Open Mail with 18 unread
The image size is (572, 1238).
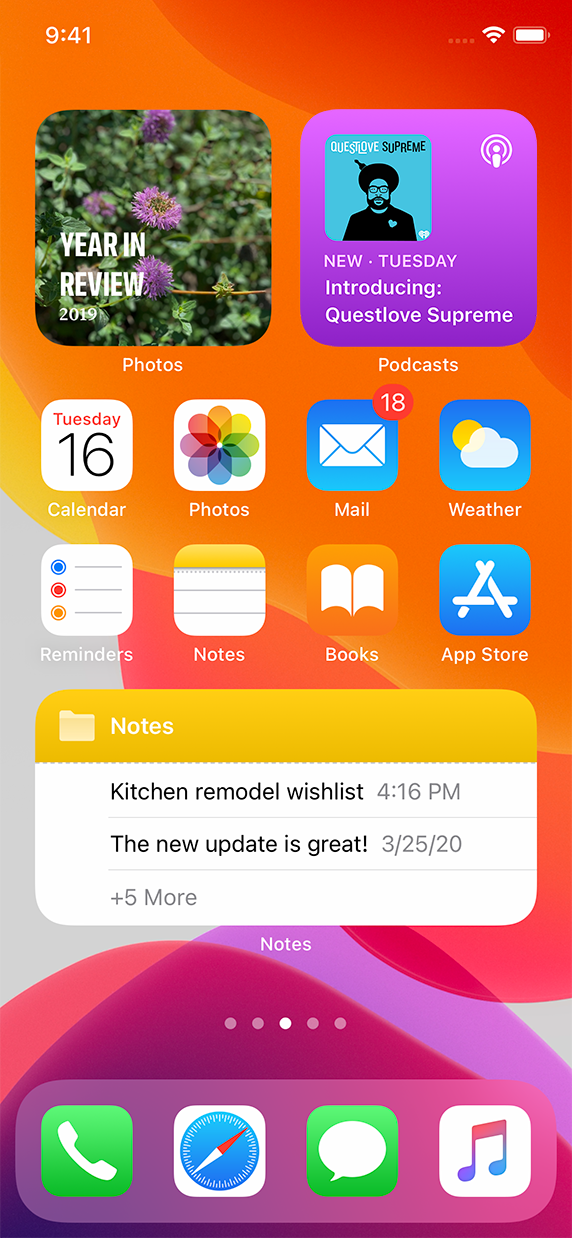[x=352, y=445]
